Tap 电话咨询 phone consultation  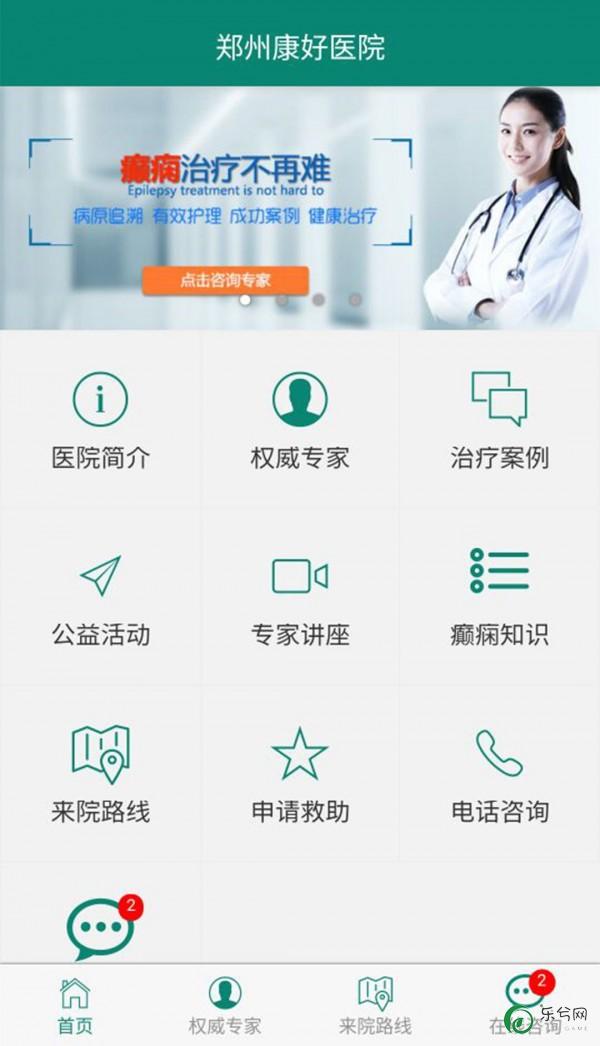point(499,773)
